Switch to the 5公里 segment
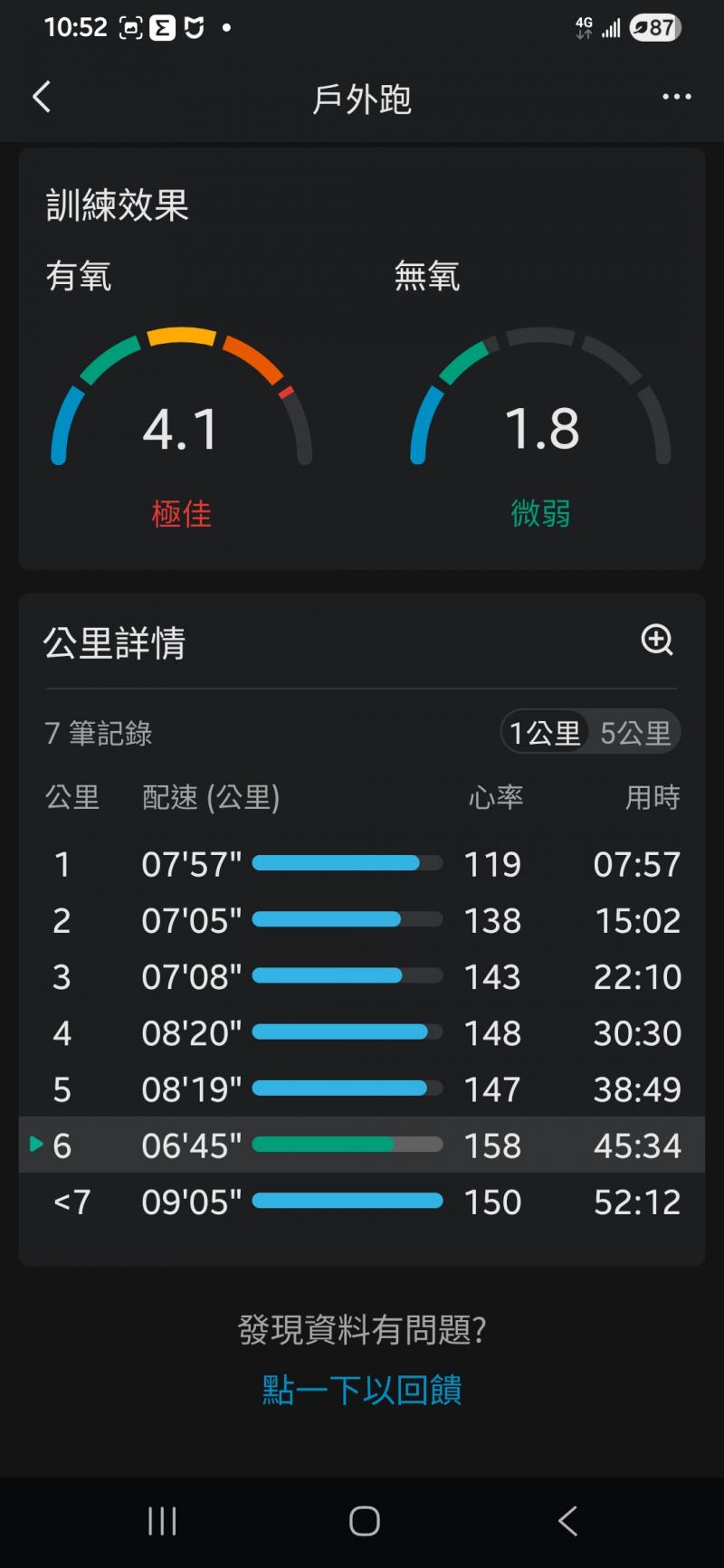 pyautogui.click(x=635, y=733)
